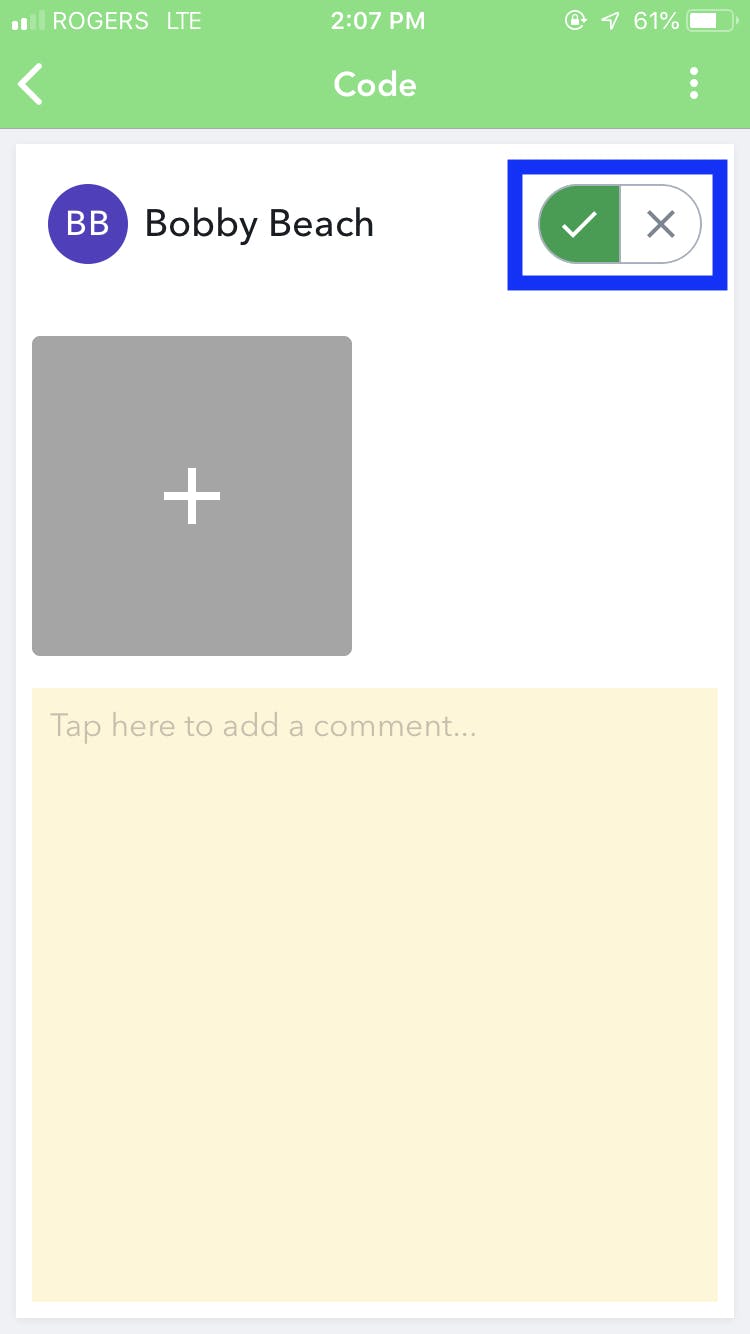Select the green checkmark for Bobby Beach
Viewport: 750px width, 1334px height.
click(580, 224)
